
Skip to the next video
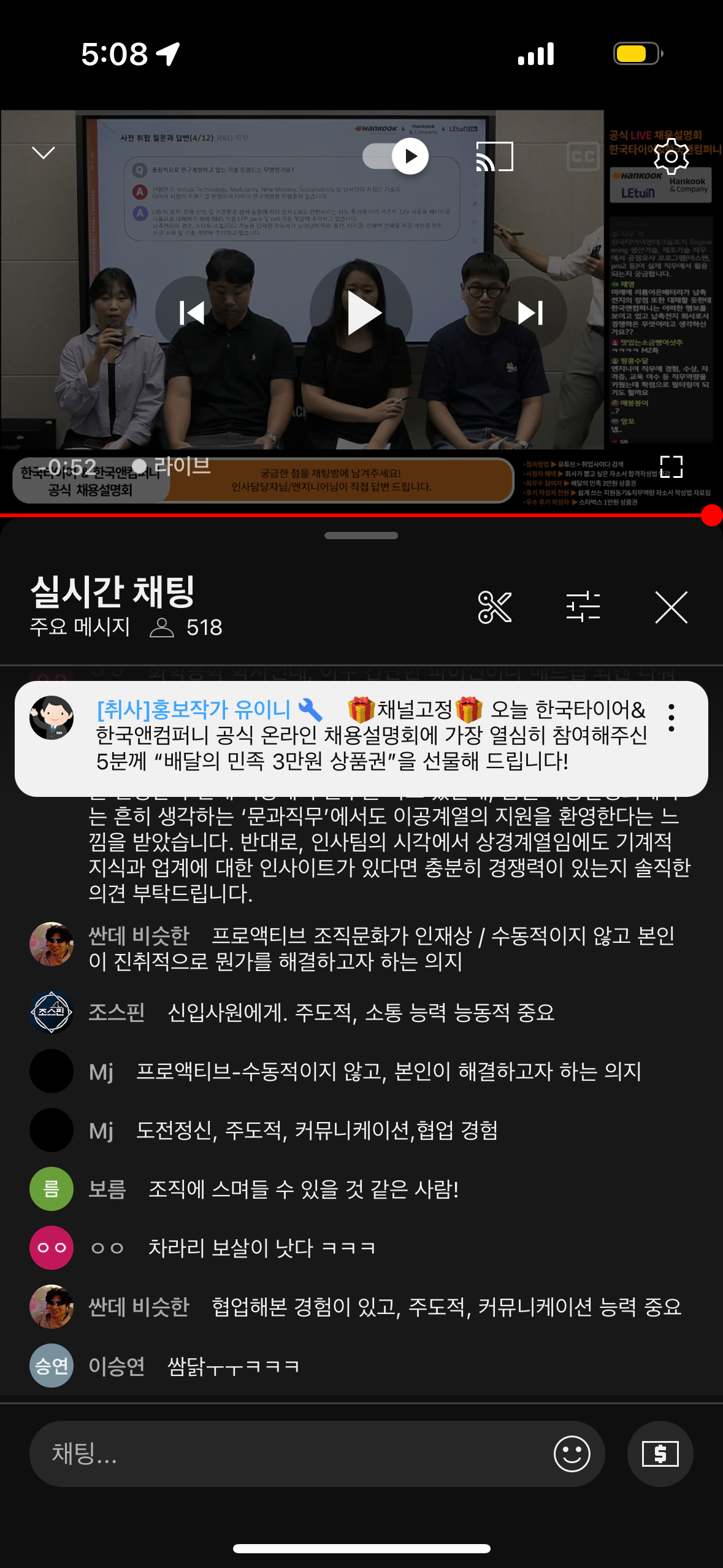click(530, 313)
